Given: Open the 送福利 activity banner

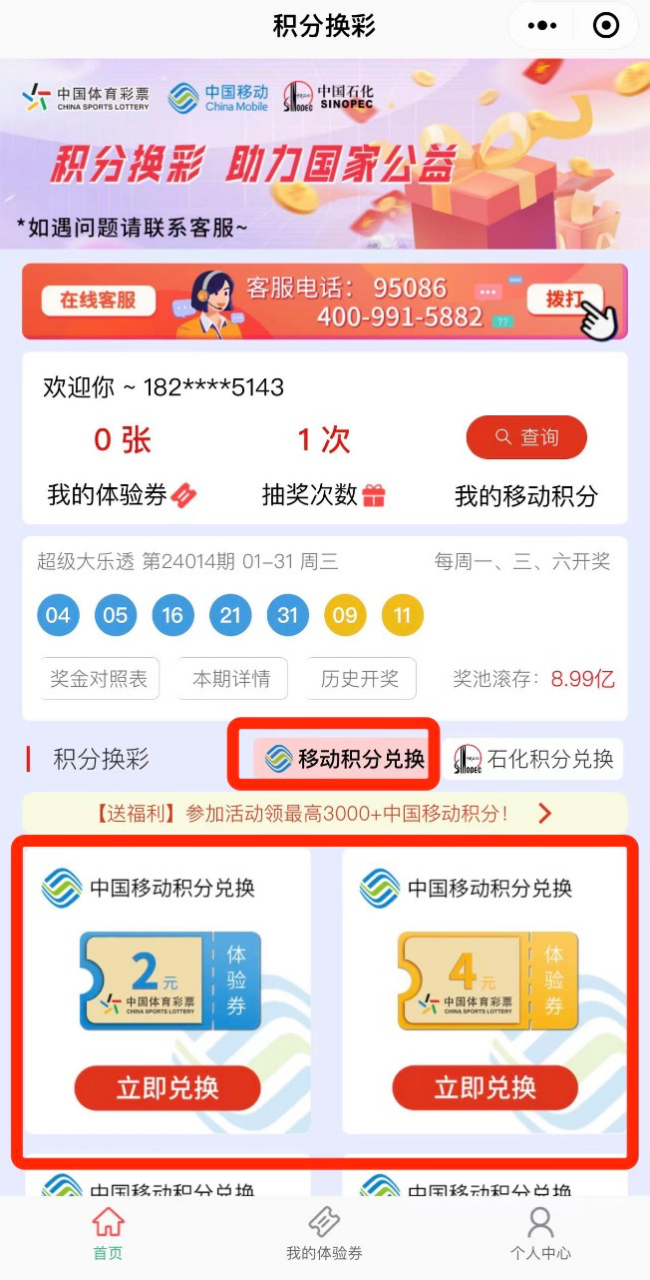Looking at the screenshot, I should click(x=324, y=813).
